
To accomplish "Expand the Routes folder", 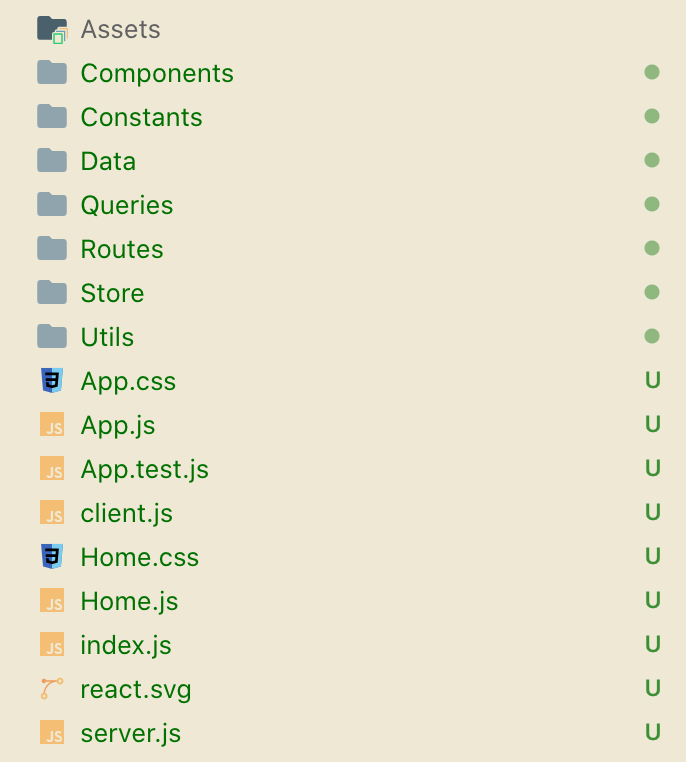I will tap(121, 249).
